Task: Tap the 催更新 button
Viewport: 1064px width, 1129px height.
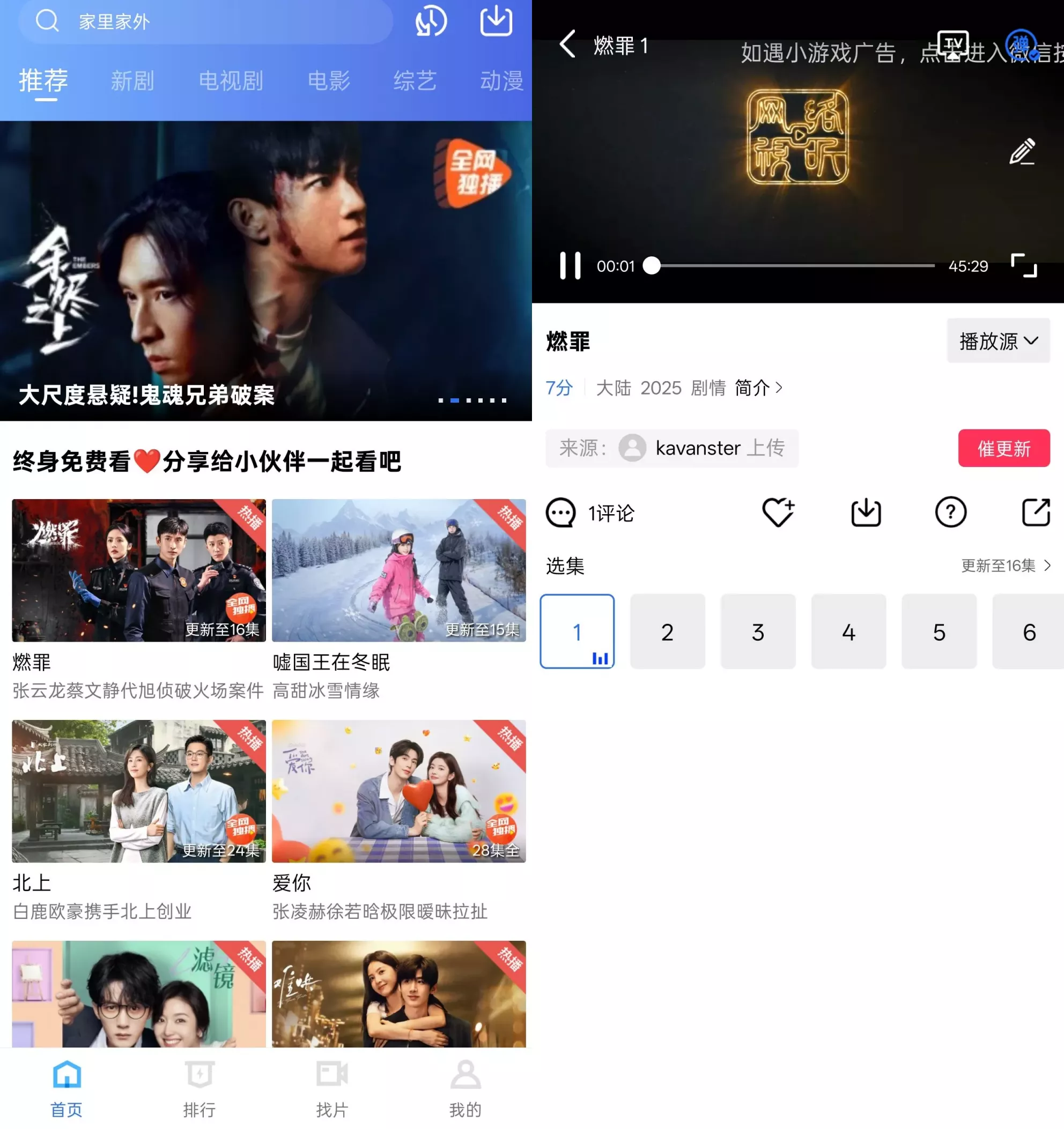Action: [x=1003, y=448]
